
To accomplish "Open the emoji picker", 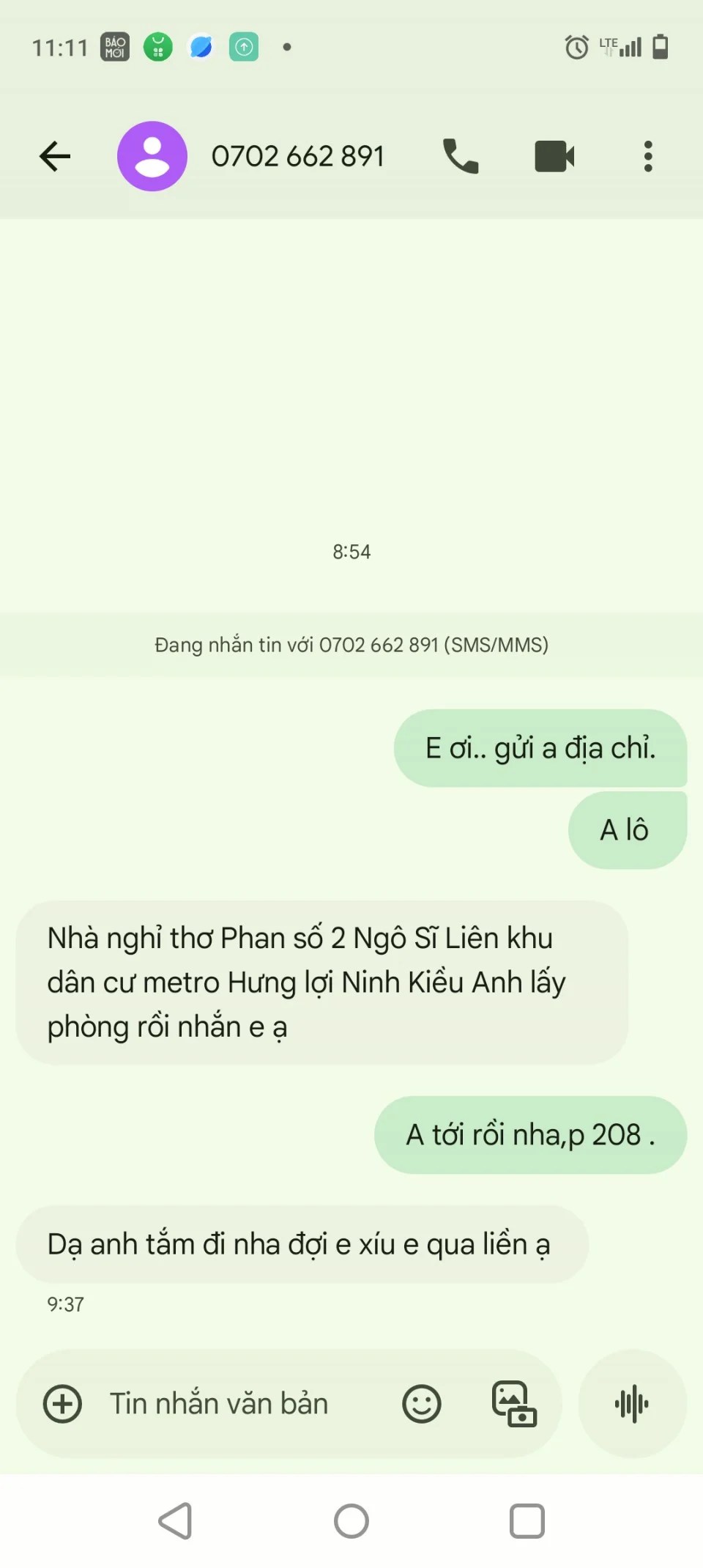I will [x=422, y=1404].
